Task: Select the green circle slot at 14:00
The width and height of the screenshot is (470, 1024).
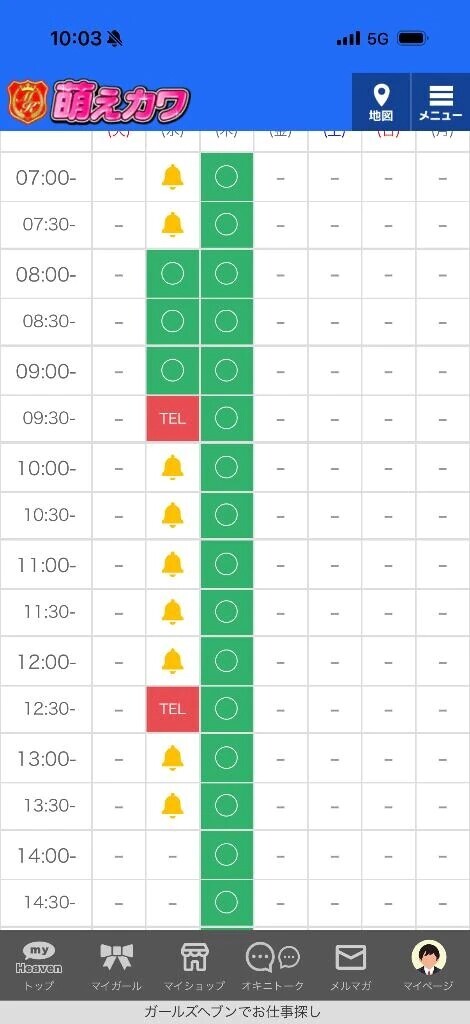Action: [227, 854]
